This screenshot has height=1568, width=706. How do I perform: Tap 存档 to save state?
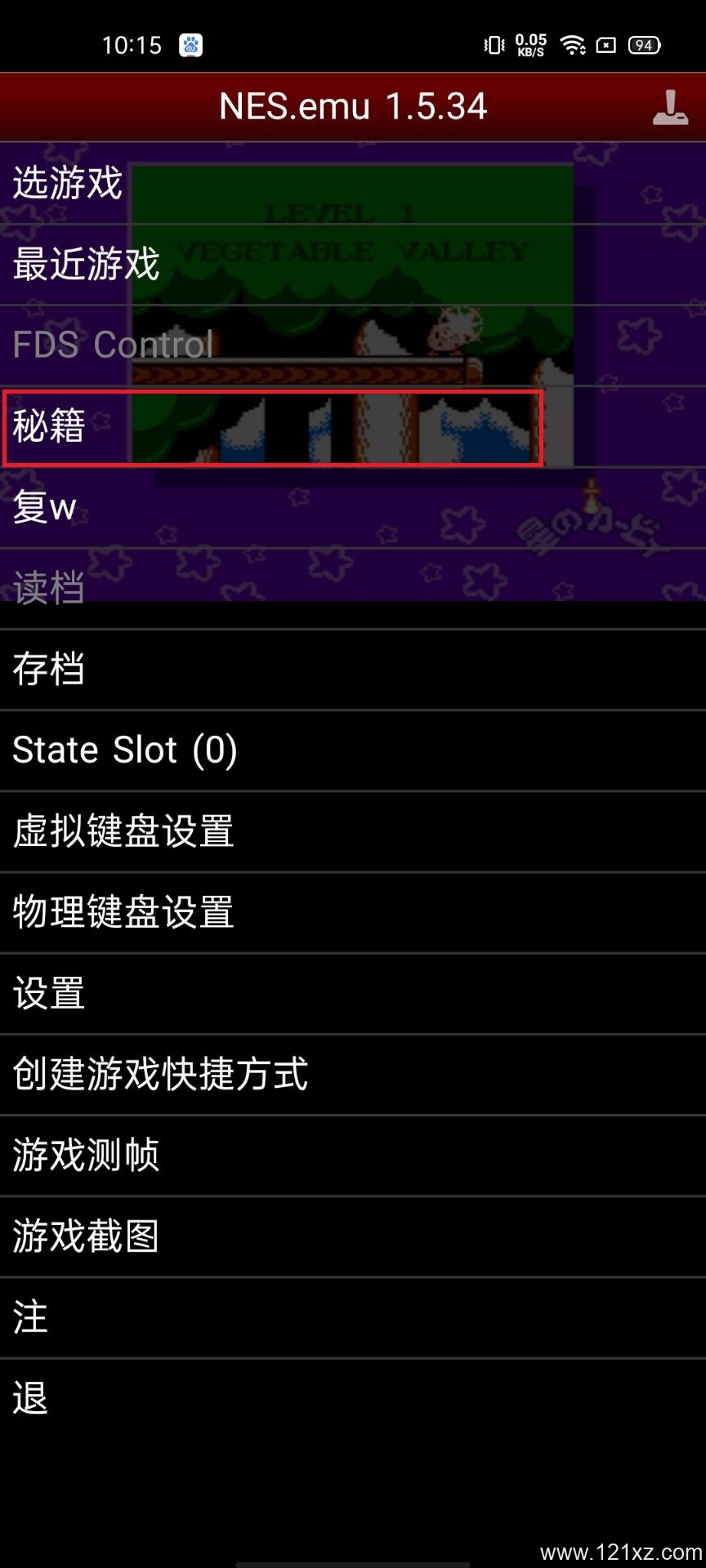(x=49, y=669)
